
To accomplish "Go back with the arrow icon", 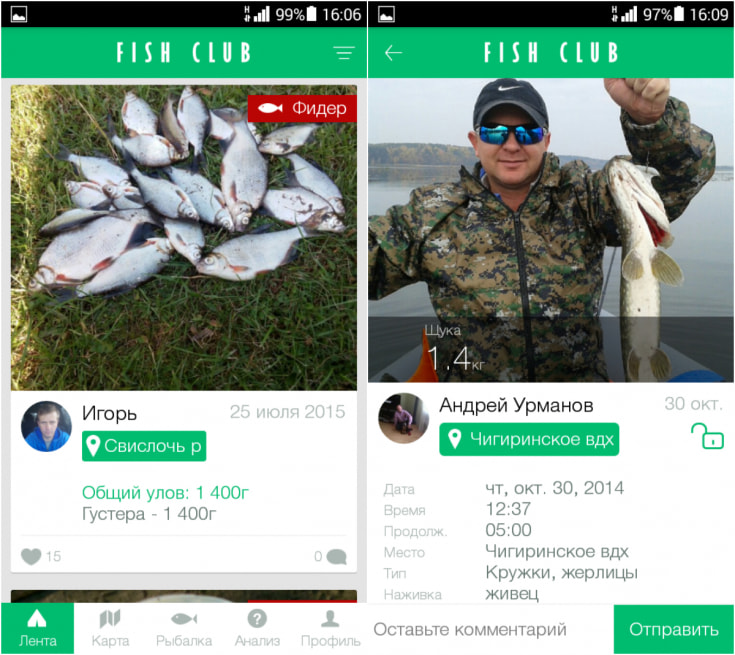I will pos(393,53).
